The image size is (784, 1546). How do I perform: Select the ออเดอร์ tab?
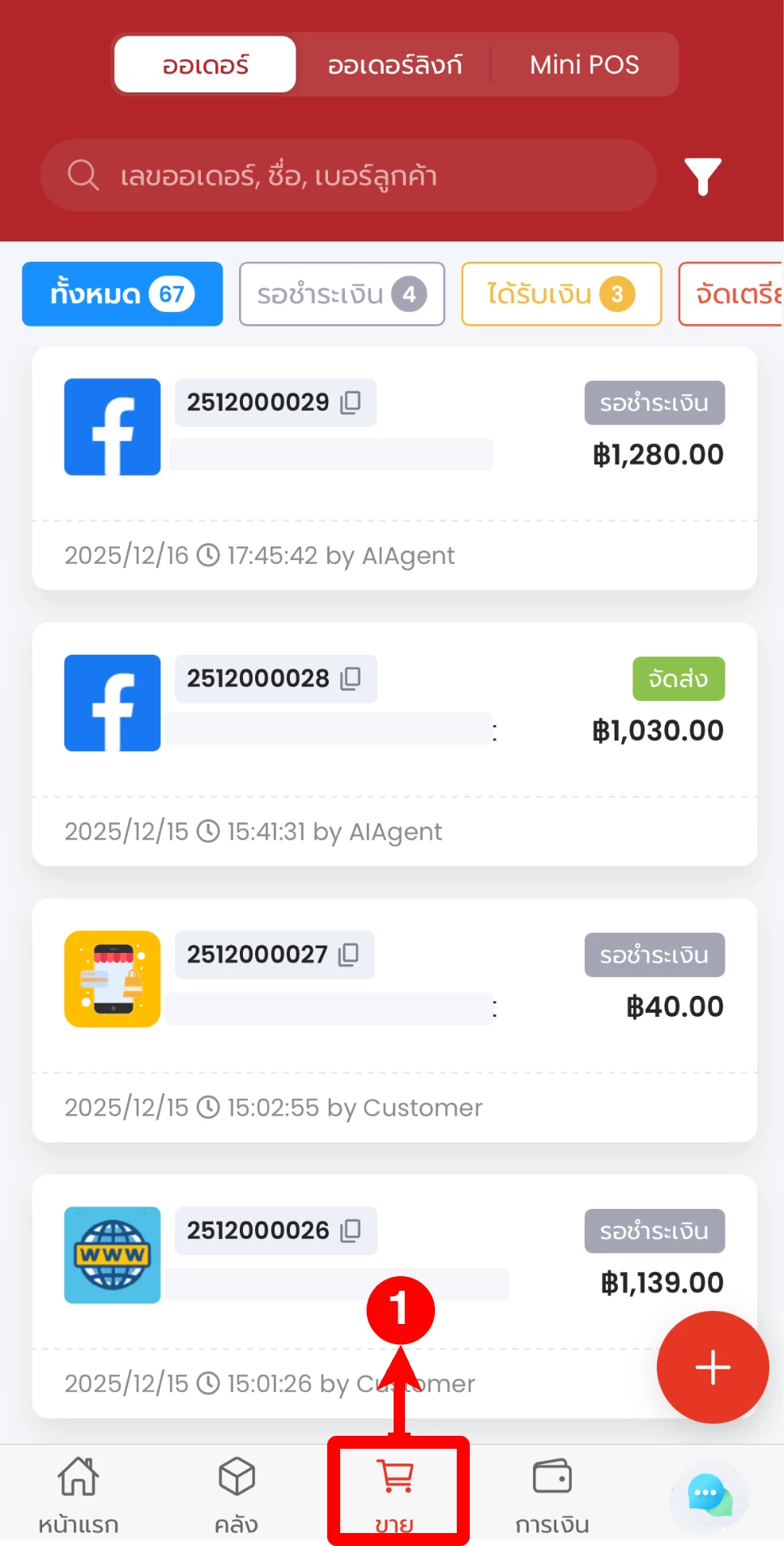pos(206,65)
